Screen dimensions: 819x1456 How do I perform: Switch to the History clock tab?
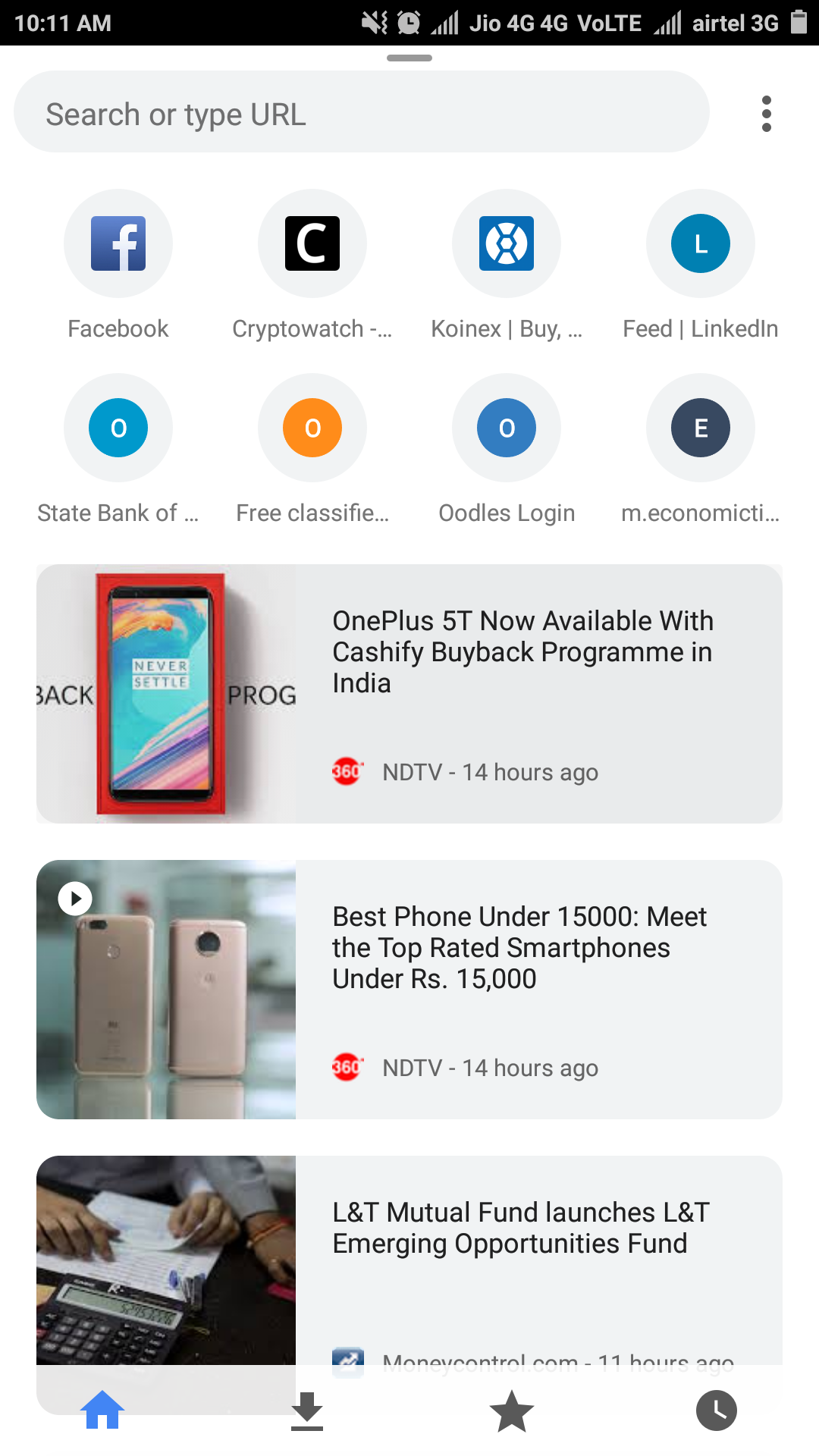pos(717,1410)
